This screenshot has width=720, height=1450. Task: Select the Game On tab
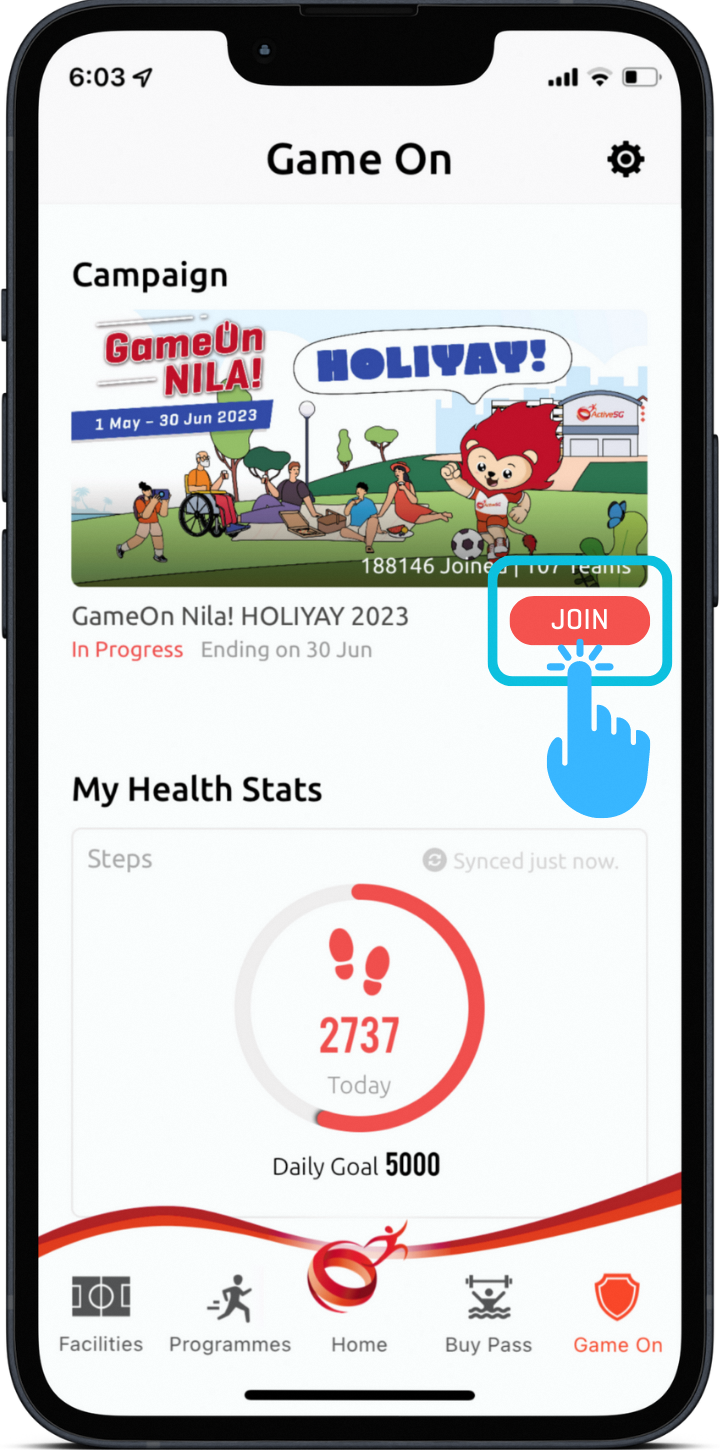coord(617,1313)
